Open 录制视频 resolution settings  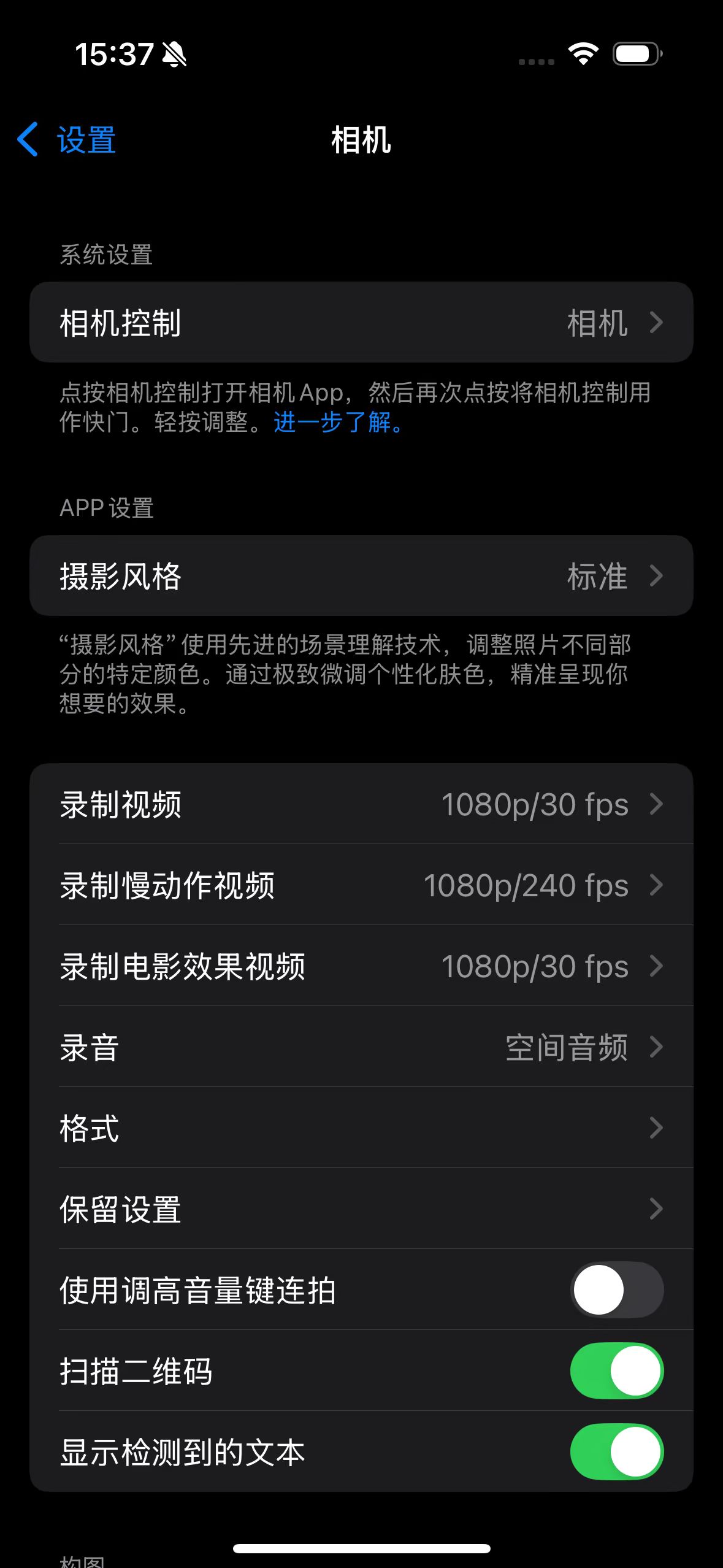point(361,804)
